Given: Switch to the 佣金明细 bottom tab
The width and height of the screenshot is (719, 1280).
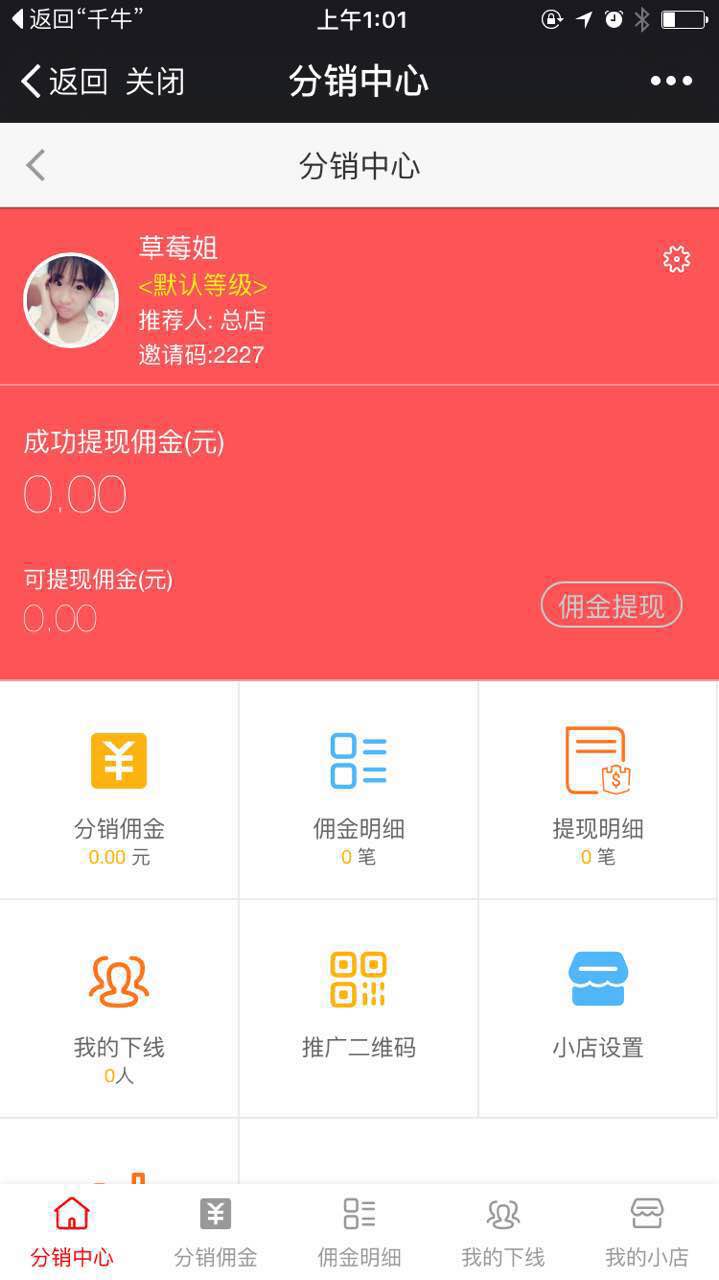Looking at the screenshot, I should coord(359,1232).
